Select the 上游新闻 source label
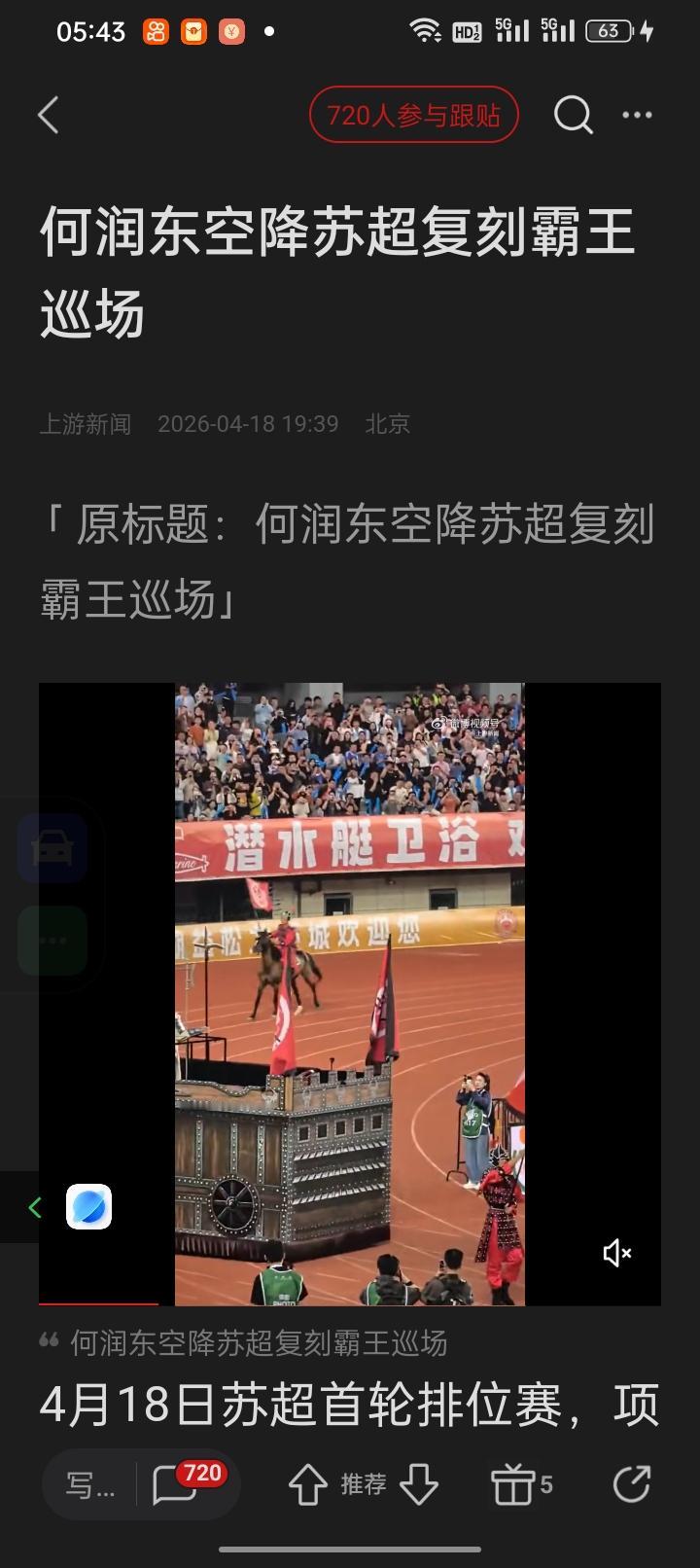 (86, 424)
